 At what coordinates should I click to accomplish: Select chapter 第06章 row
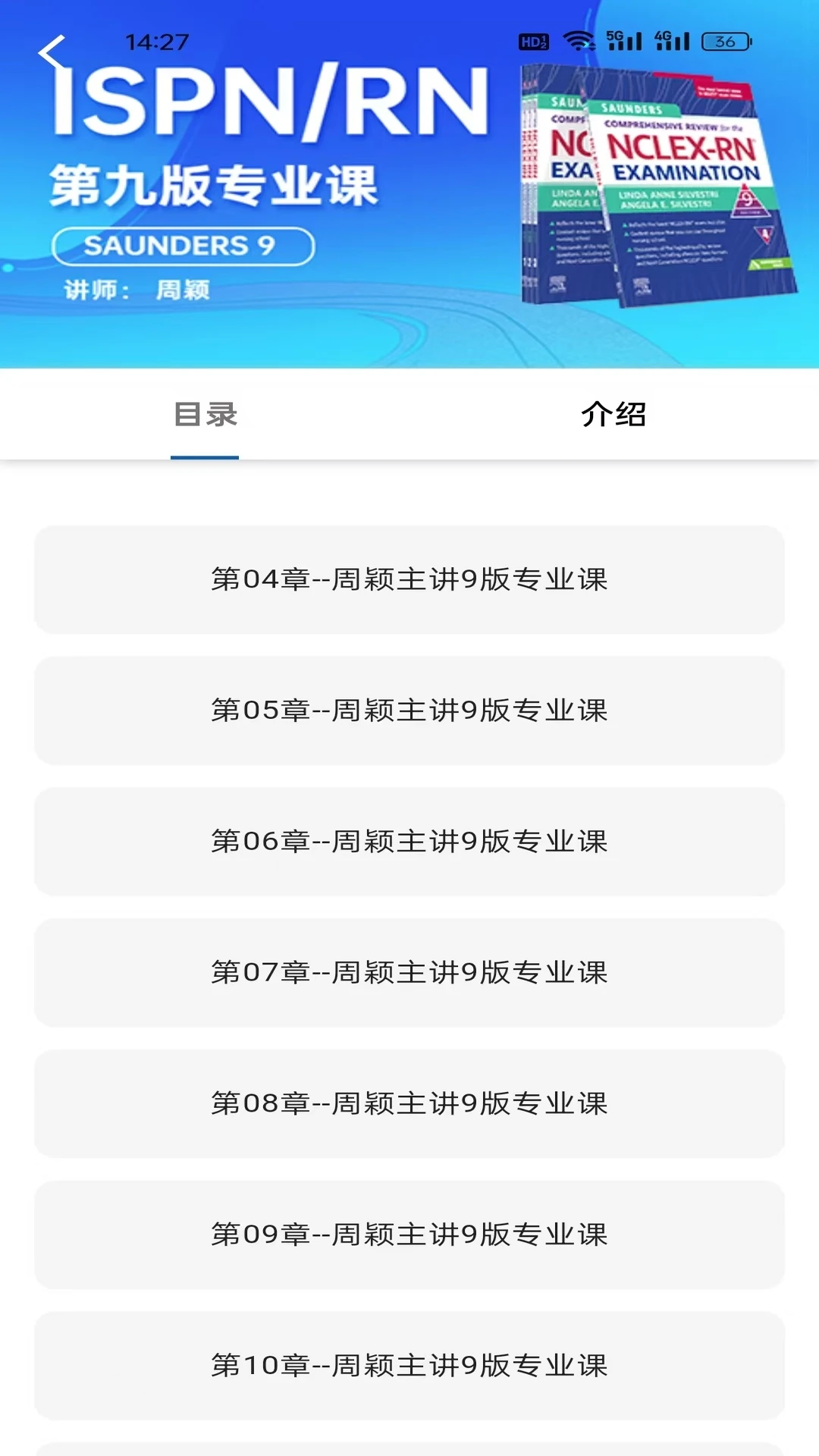point(409,842)
